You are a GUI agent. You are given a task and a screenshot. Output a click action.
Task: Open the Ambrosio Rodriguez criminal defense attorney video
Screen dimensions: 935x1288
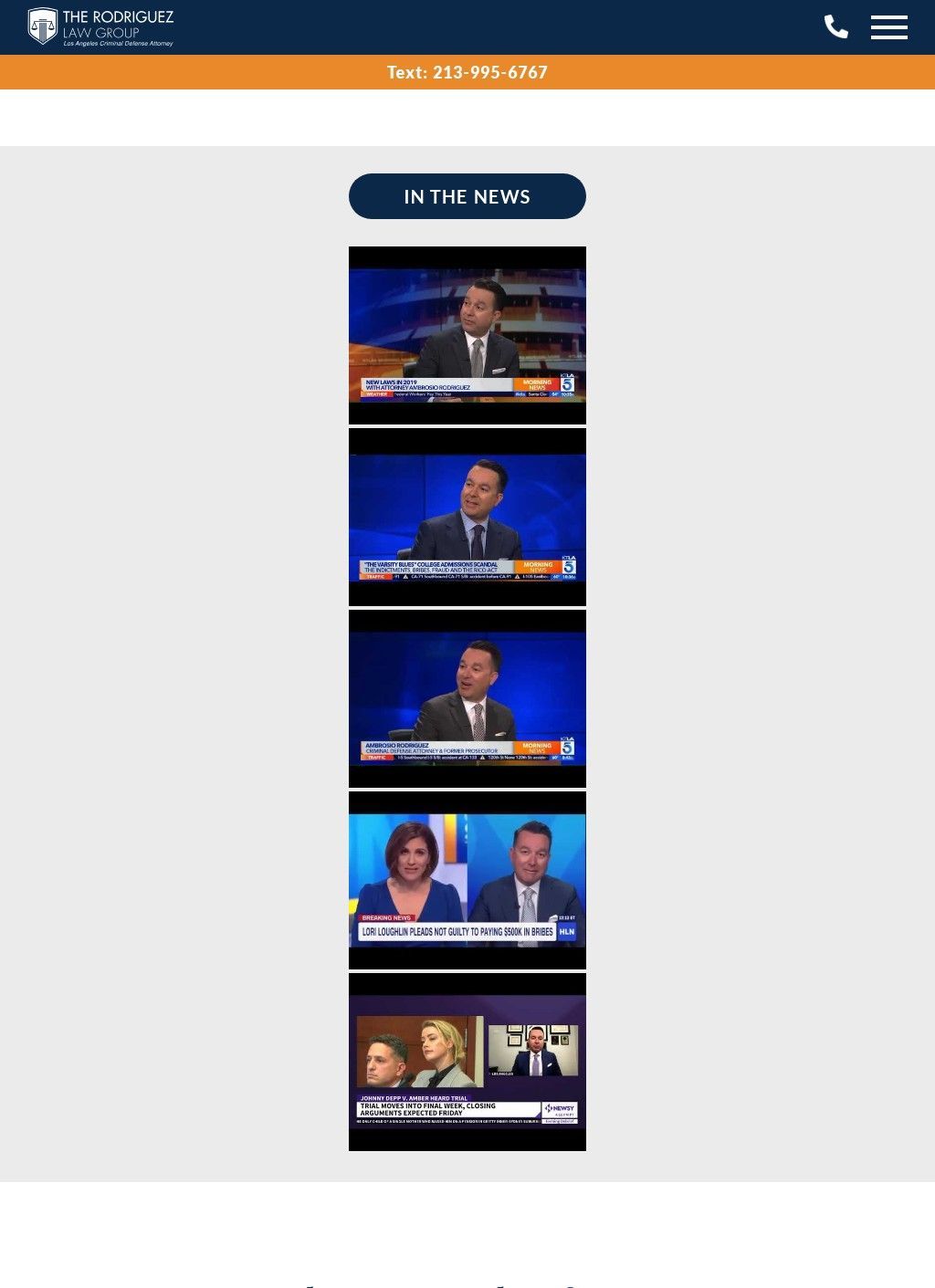pos(467,698)
